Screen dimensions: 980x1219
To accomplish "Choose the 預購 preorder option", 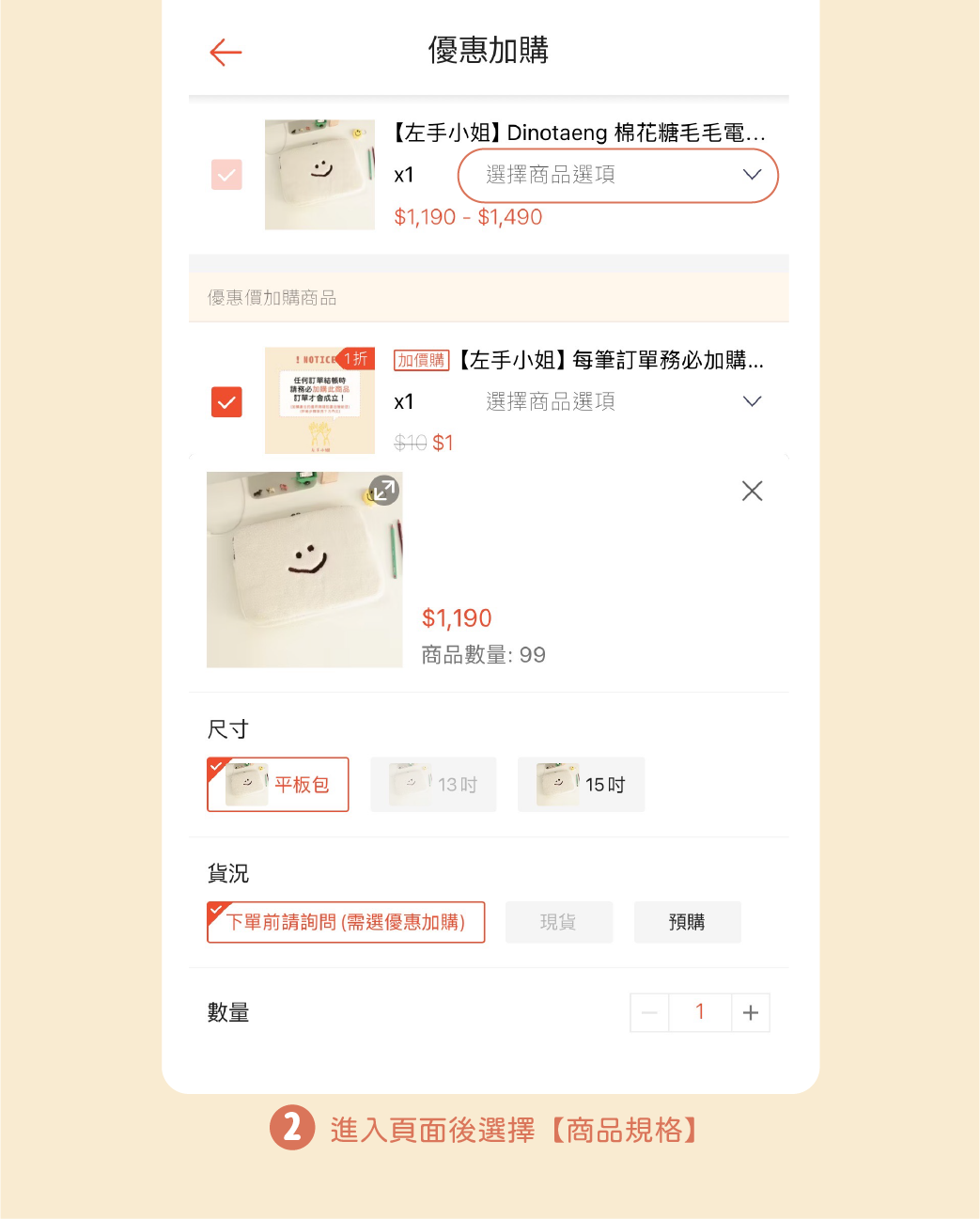I will [x=687, y=922].
